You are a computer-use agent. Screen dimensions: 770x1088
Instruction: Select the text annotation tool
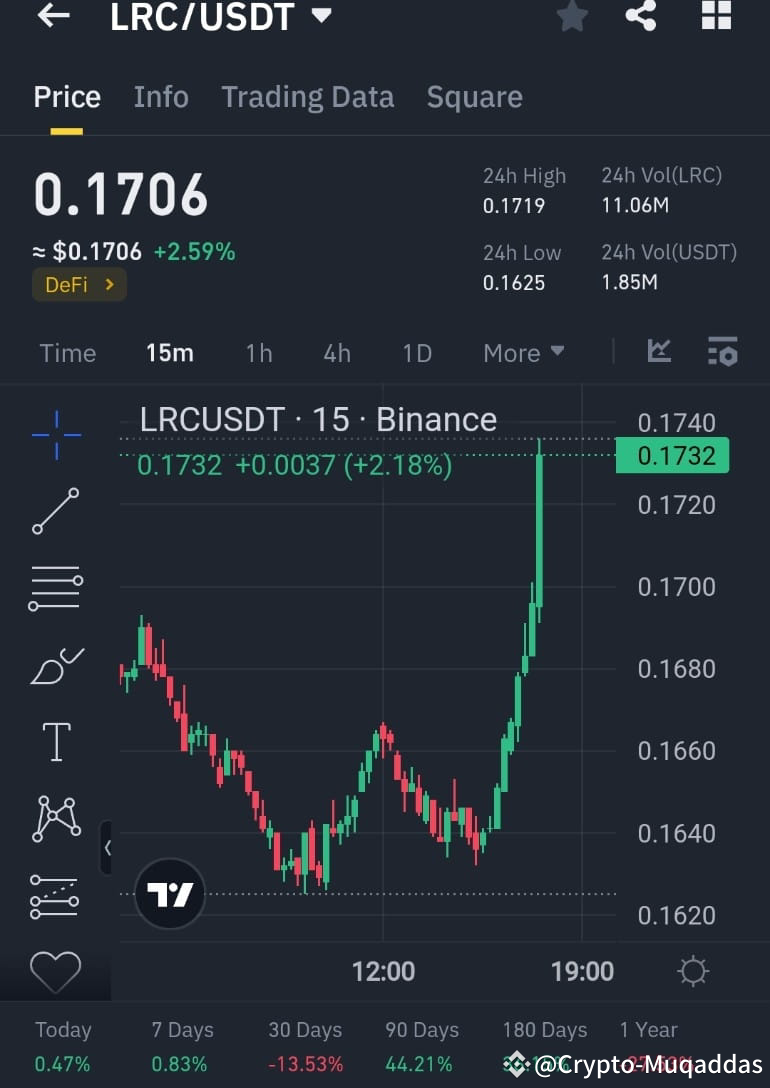(55, 742)
